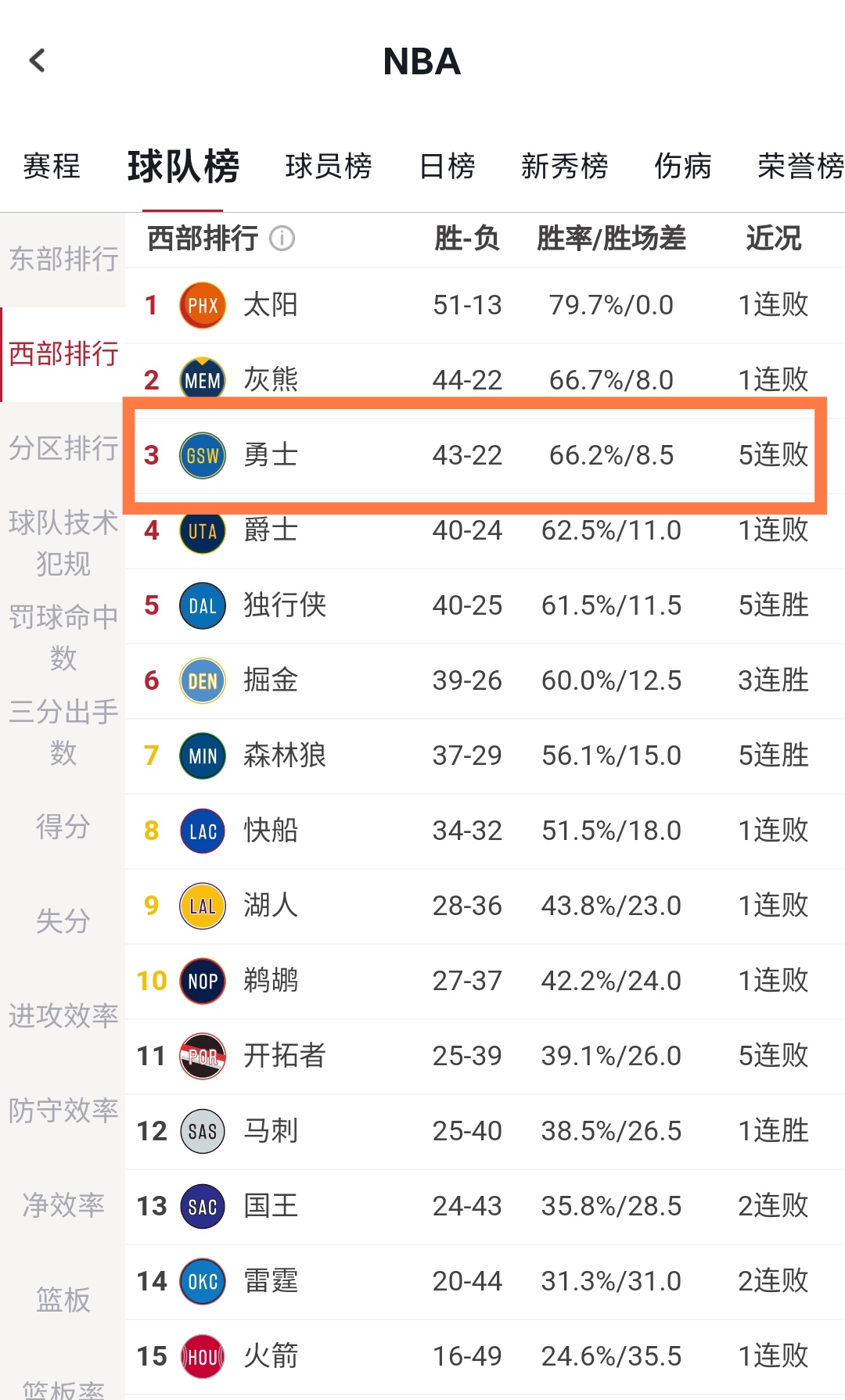
Task: Open the 太阳 team row
Action: pos(485,305)
